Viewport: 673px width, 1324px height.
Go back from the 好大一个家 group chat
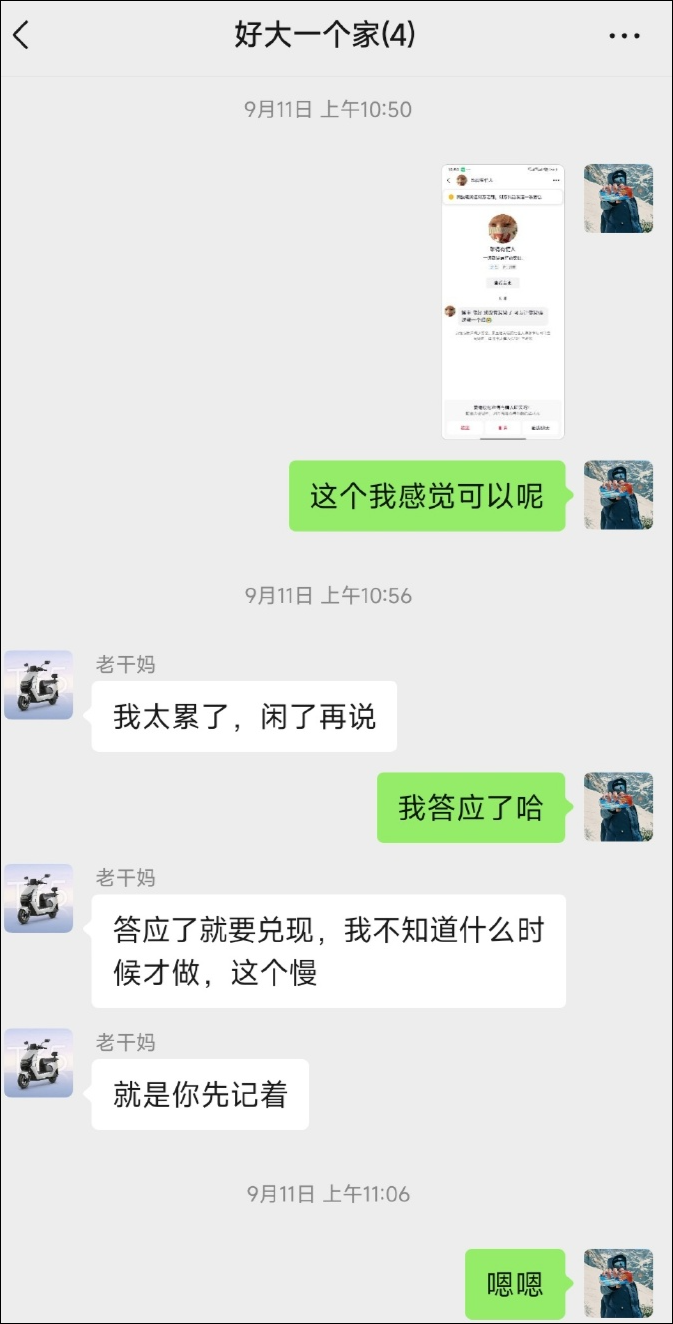click(x=22, y=37)
